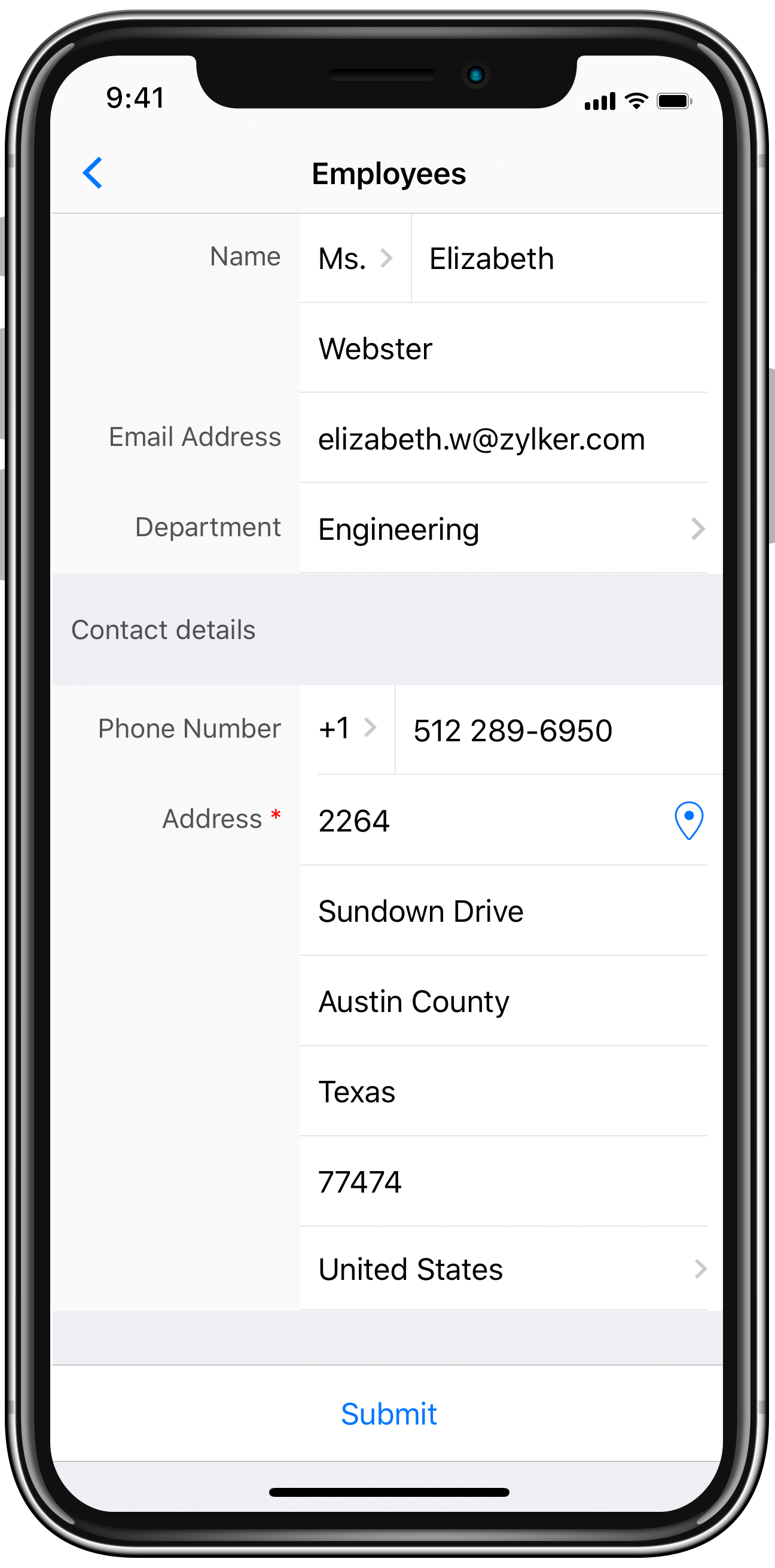The image size is (775, 1568).
Task: Edit the first name field Elizabeth
Action: pyautogui.click(x=559, y=259)
